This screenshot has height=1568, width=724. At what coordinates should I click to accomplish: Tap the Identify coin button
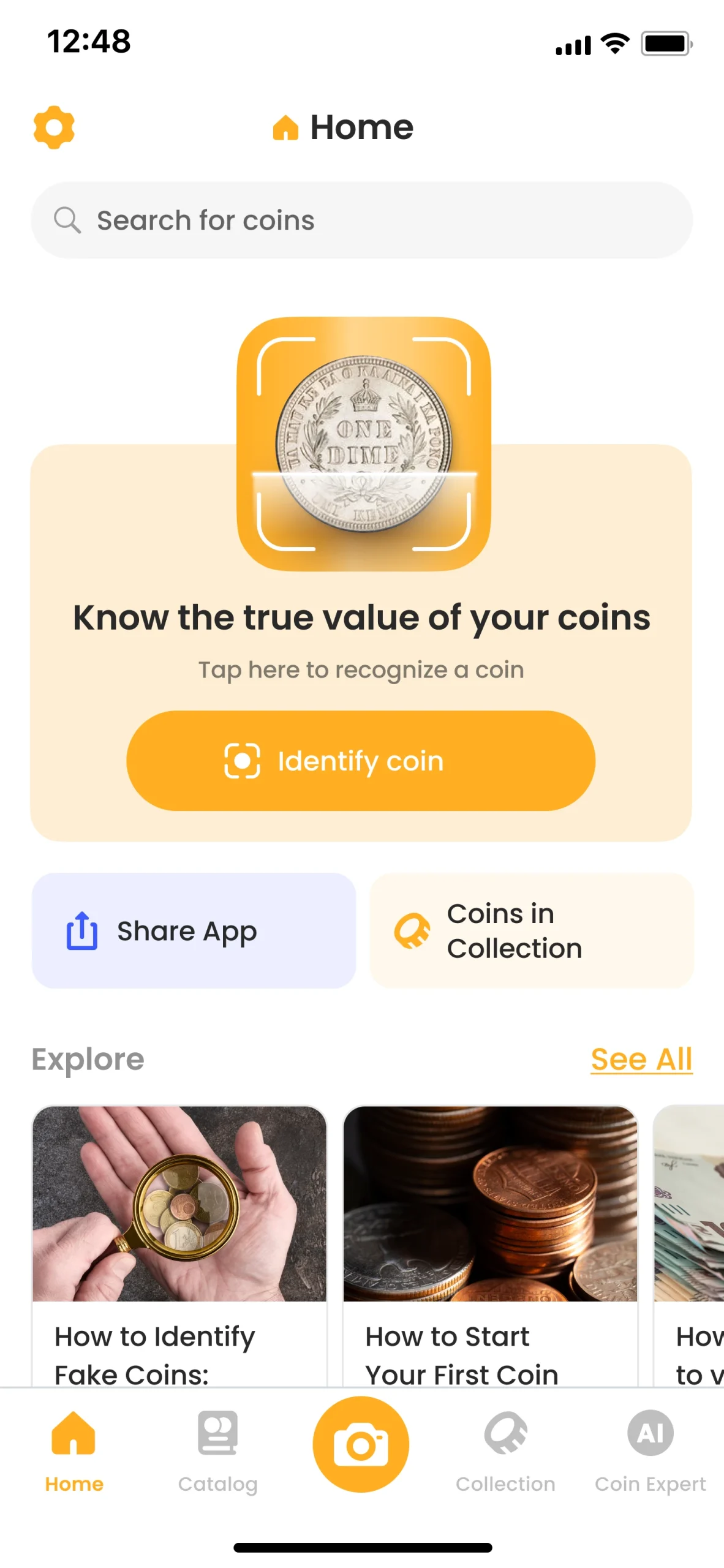pos(361,760)
